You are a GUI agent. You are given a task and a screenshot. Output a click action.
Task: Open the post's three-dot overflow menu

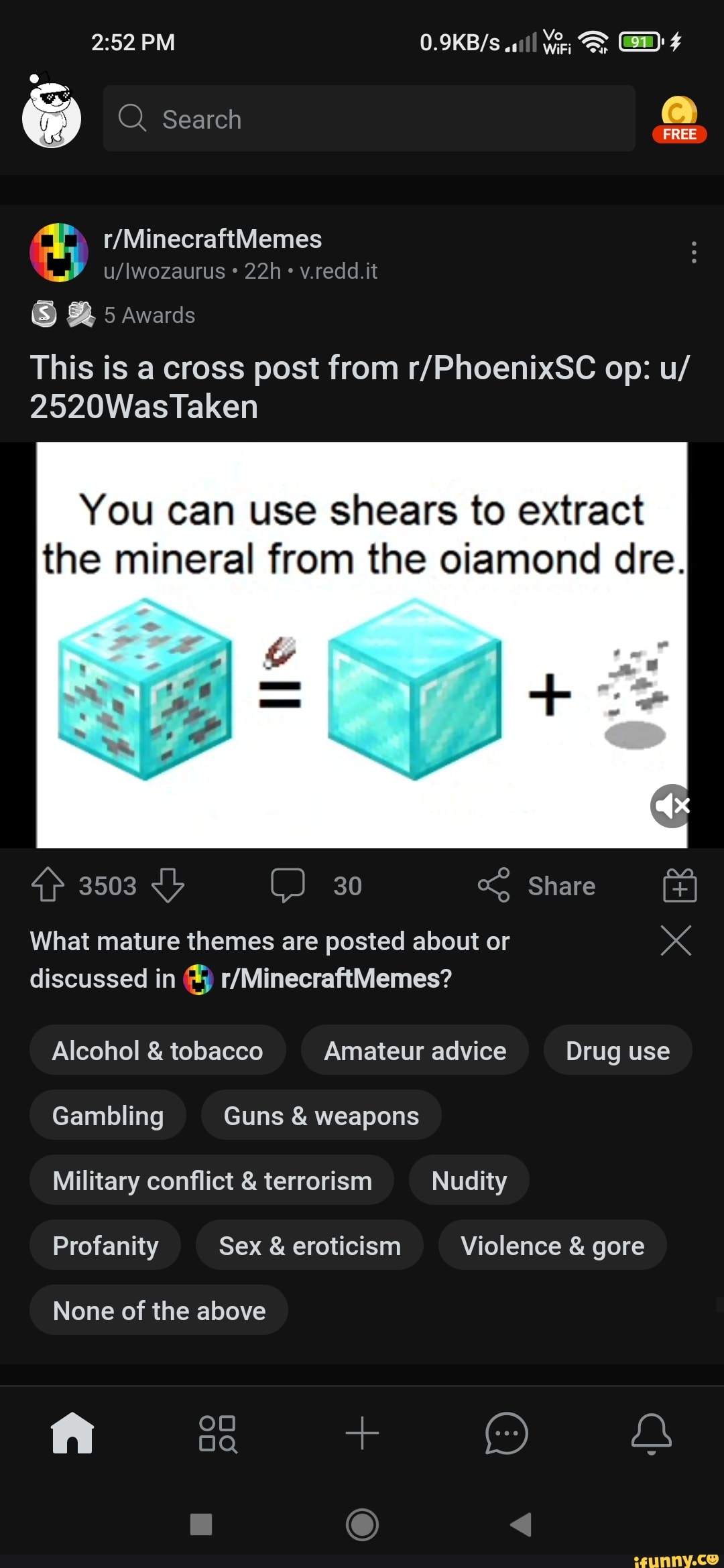(694, 253)
